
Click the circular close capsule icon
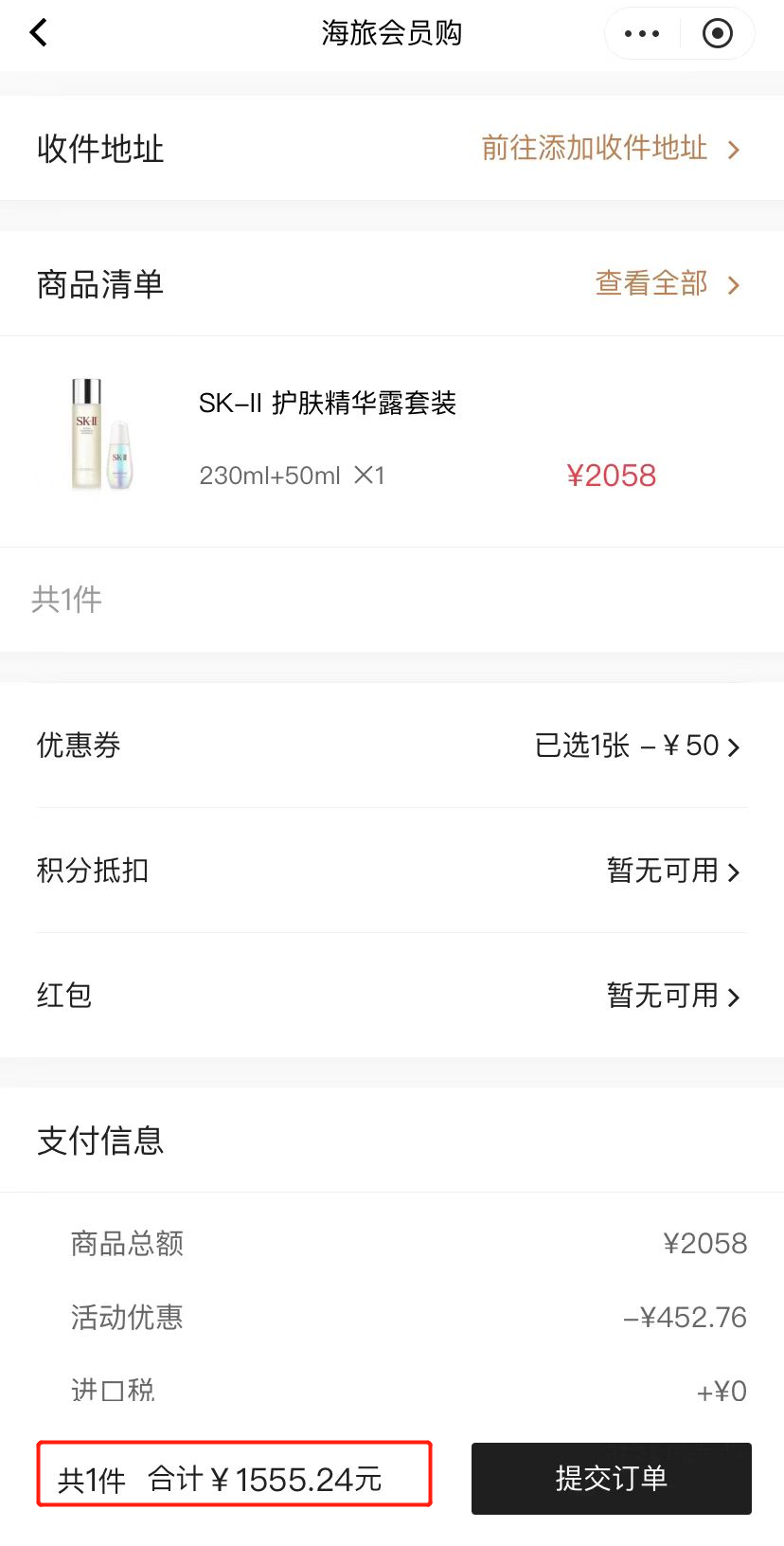718,32
